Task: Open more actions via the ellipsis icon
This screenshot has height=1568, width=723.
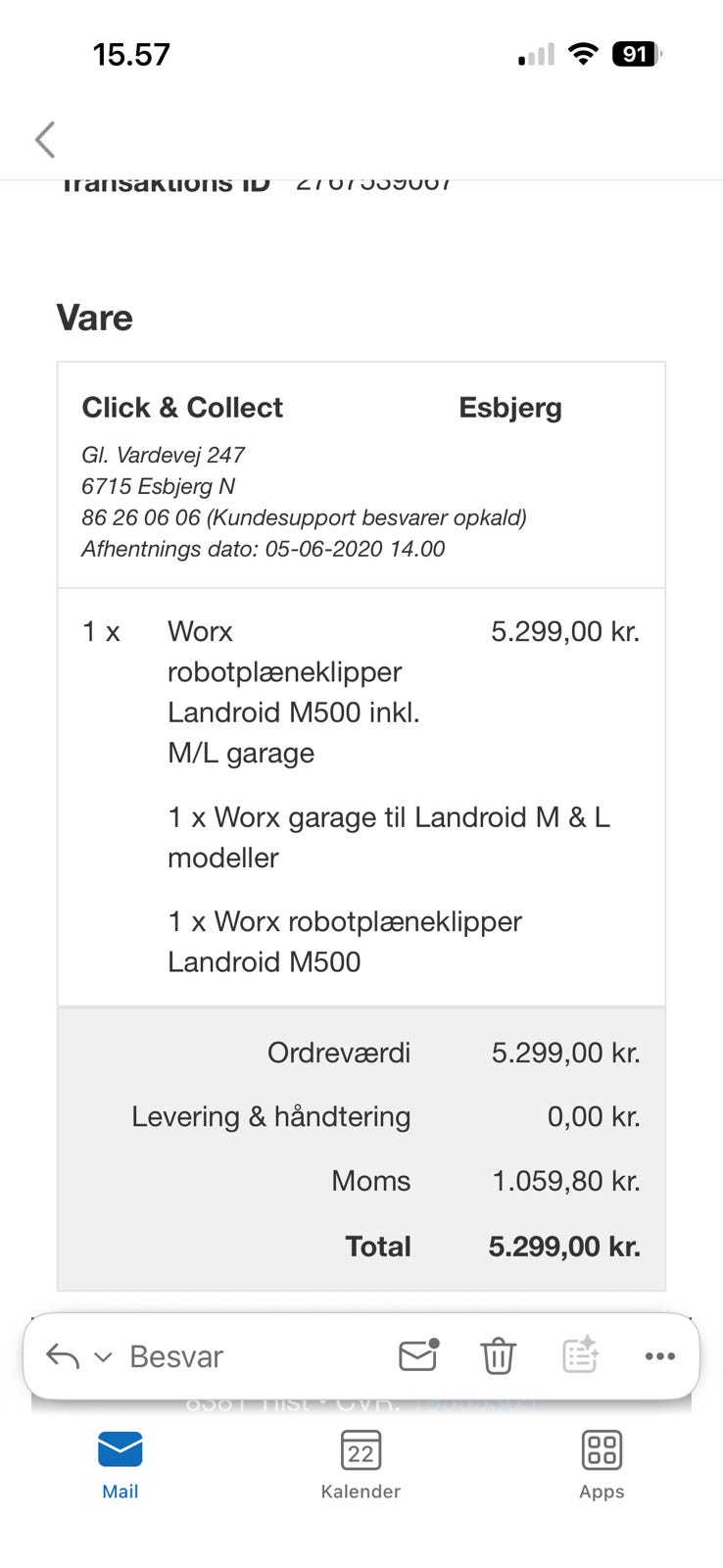Action: 659,1355
